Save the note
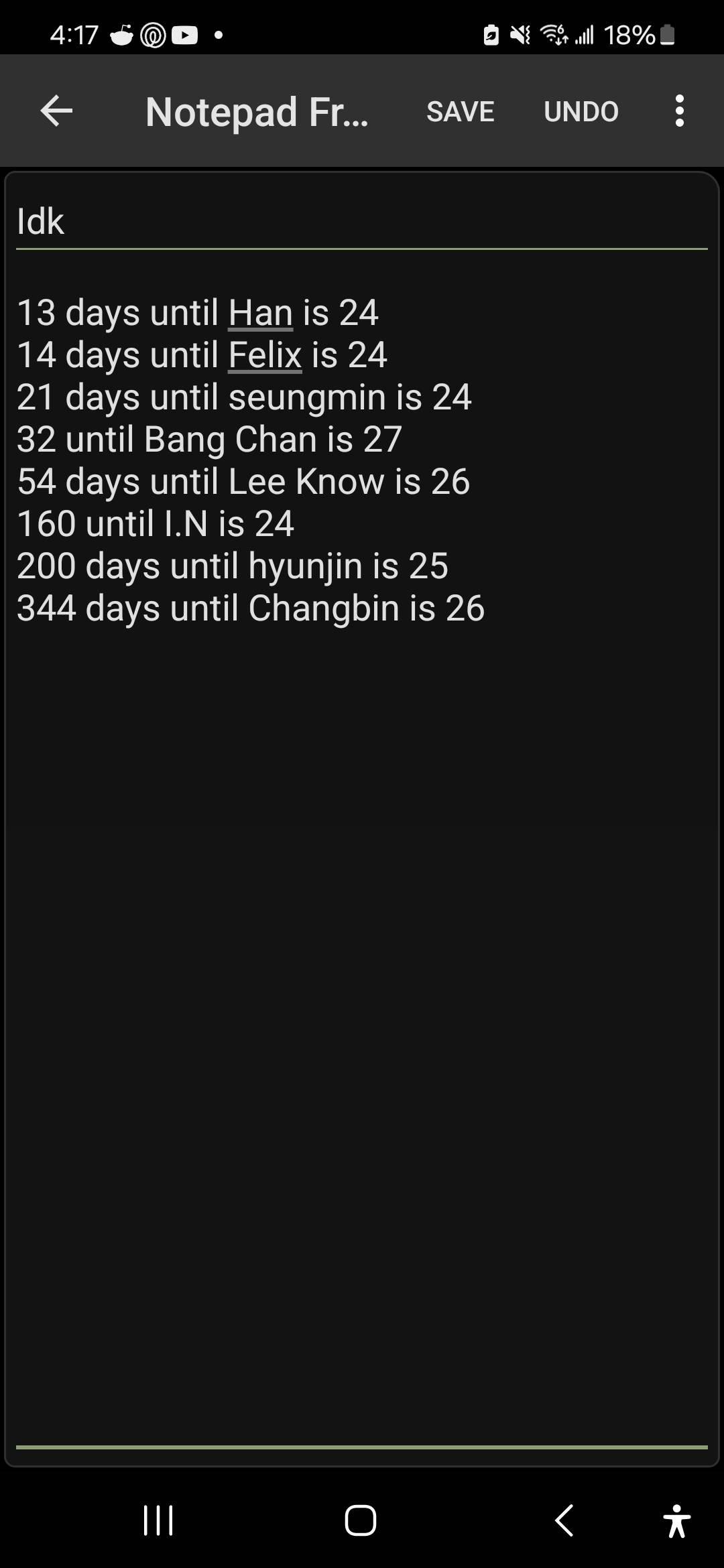724x1568 pixels. click(x=460, y=111)
